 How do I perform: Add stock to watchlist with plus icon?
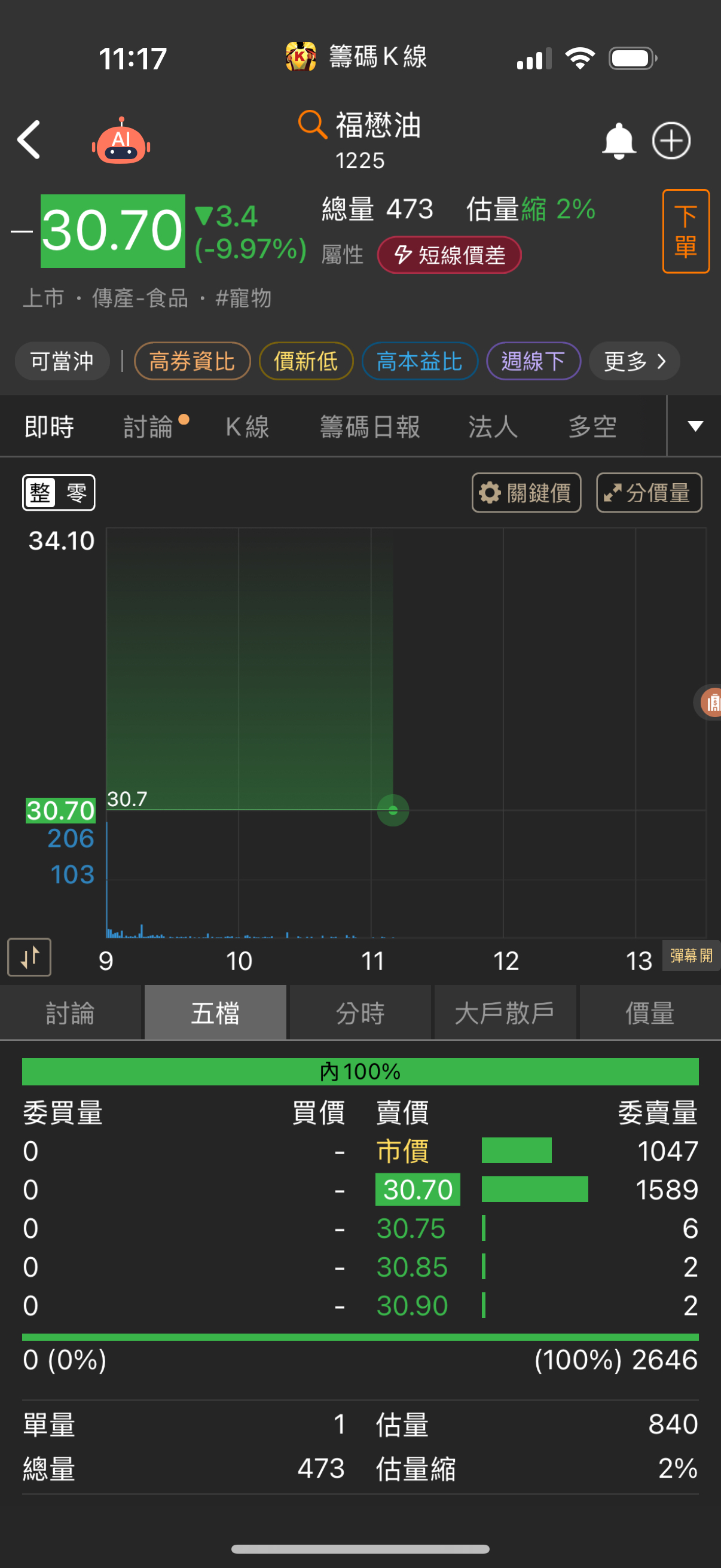(x=671, y=141)
